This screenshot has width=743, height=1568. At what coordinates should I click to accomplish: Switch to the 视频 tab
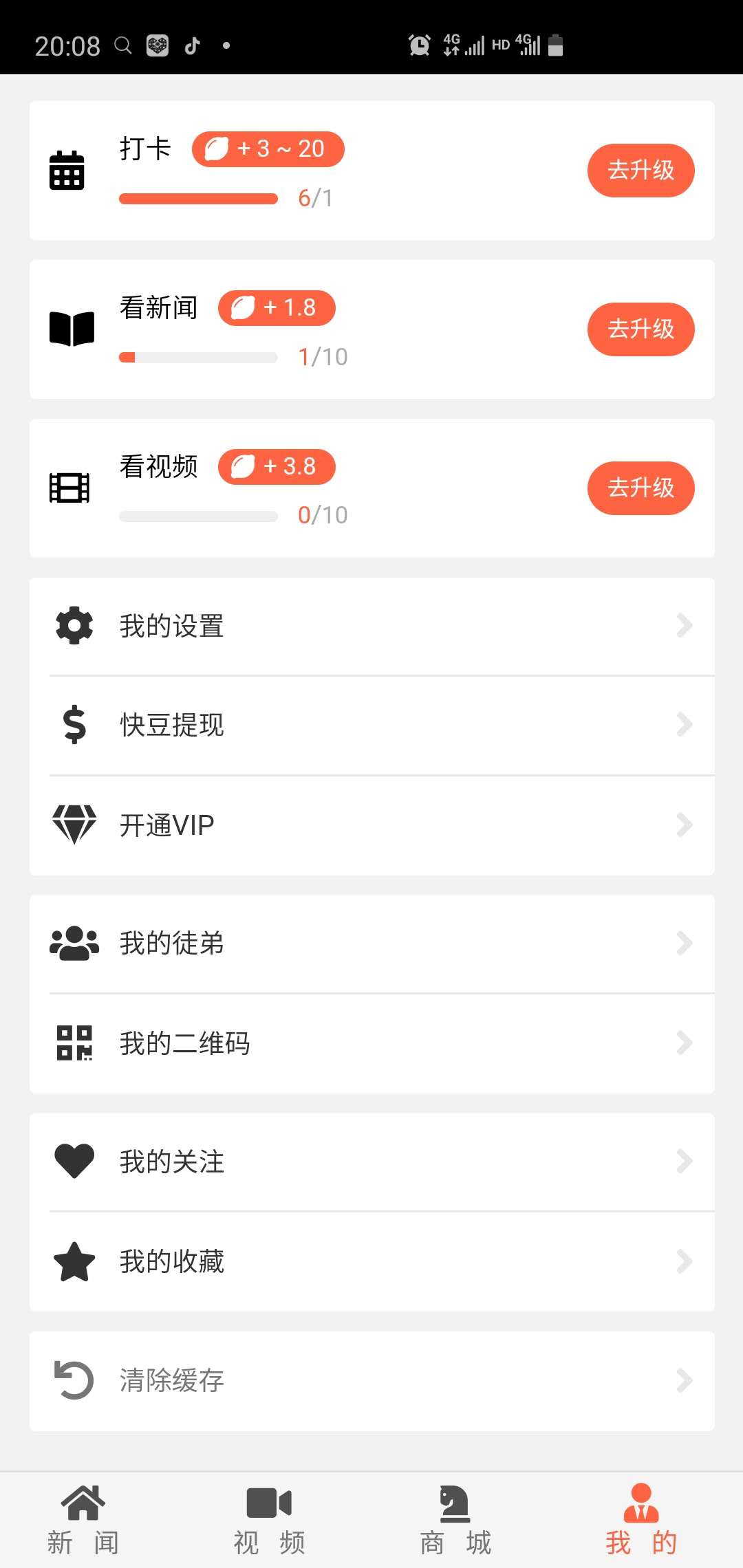click(x=269, y=1520)
